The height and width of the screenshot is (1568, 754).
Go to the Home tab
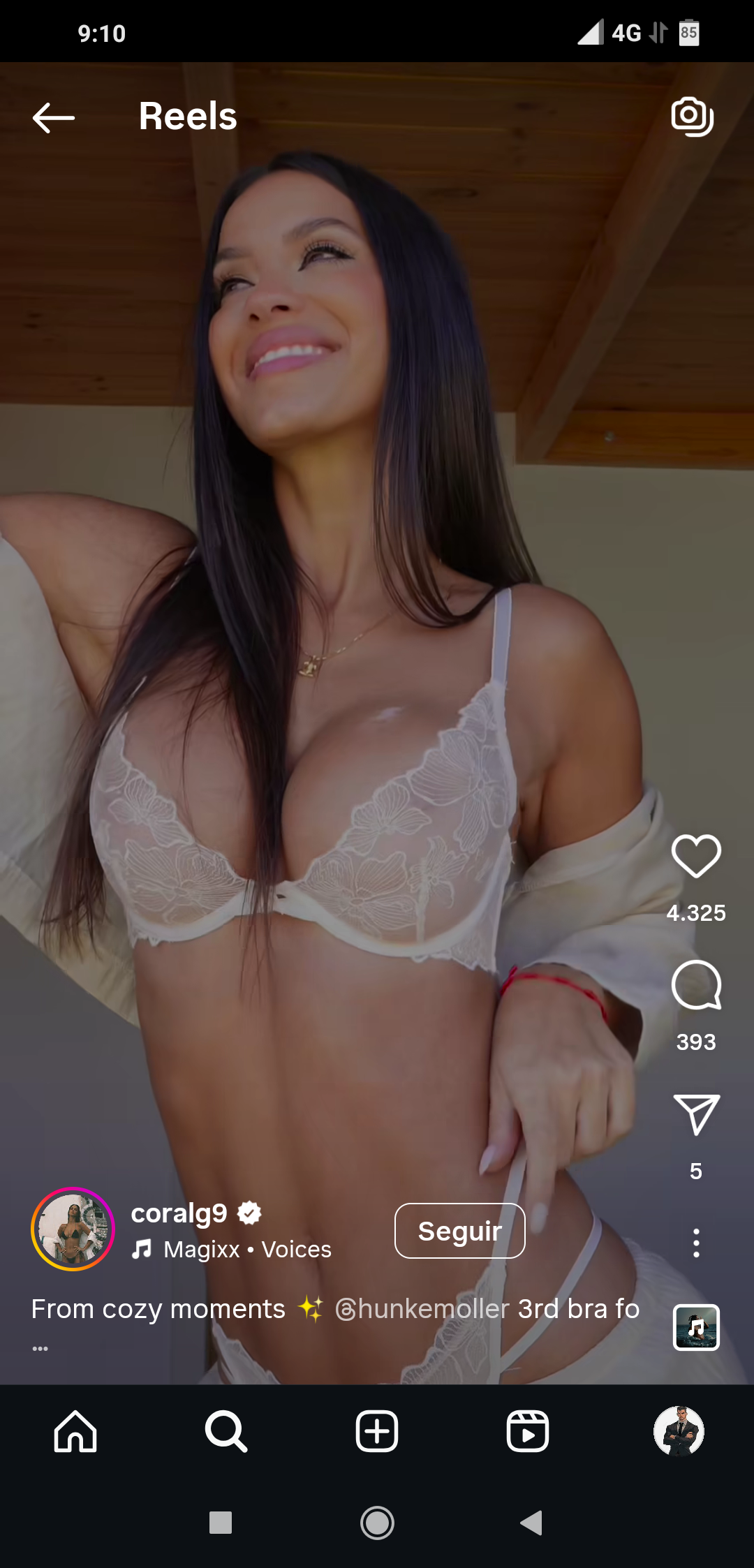point(75,1431)
